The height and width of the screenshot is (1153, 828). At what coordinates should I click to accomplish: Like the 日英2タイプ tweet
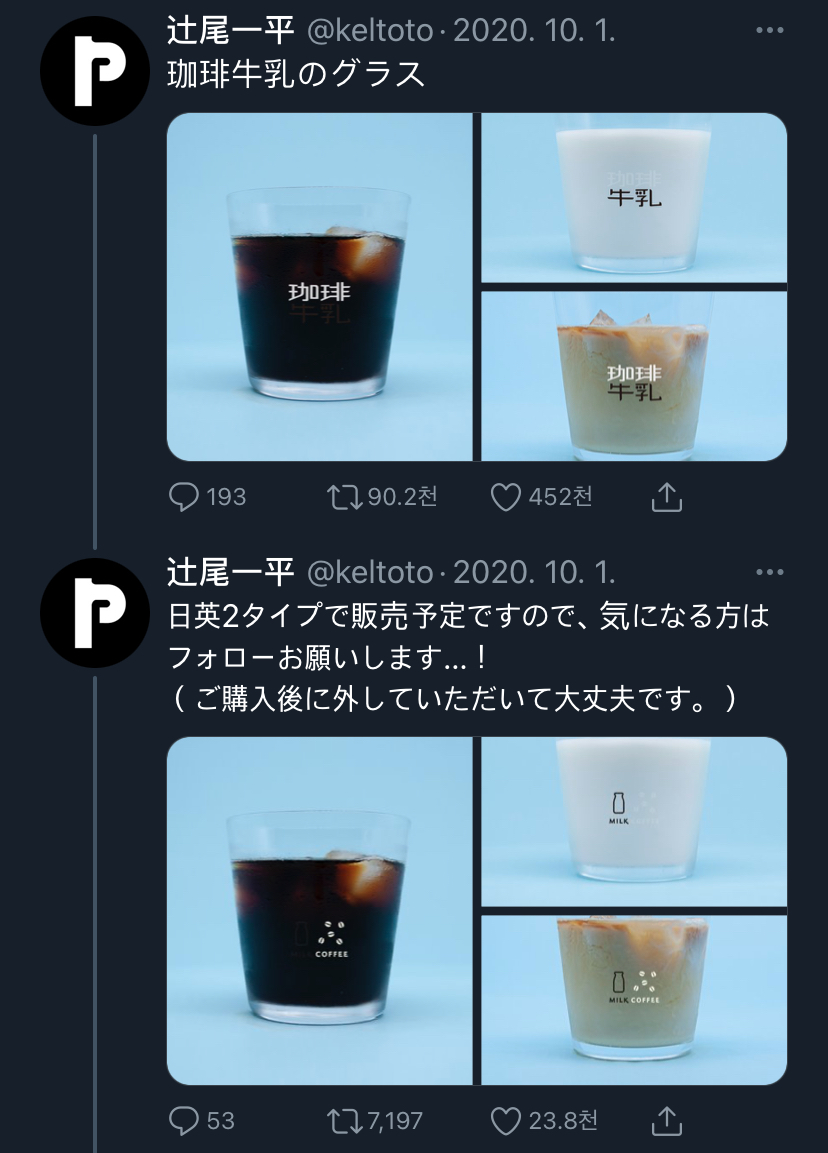tap(506, 1120)
